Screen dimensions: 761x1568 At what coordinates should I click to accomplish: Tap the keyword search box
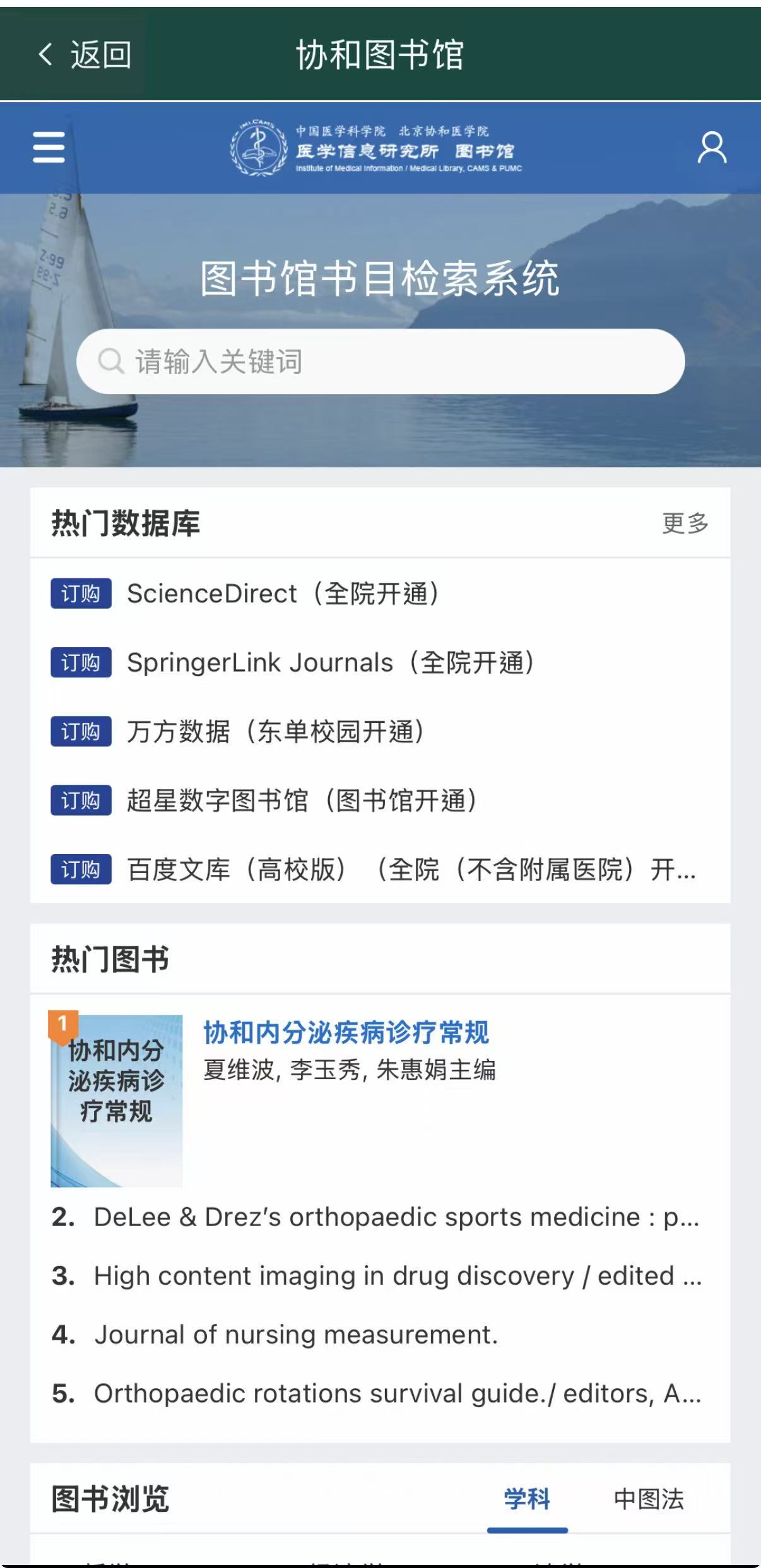tap(380, 361)
